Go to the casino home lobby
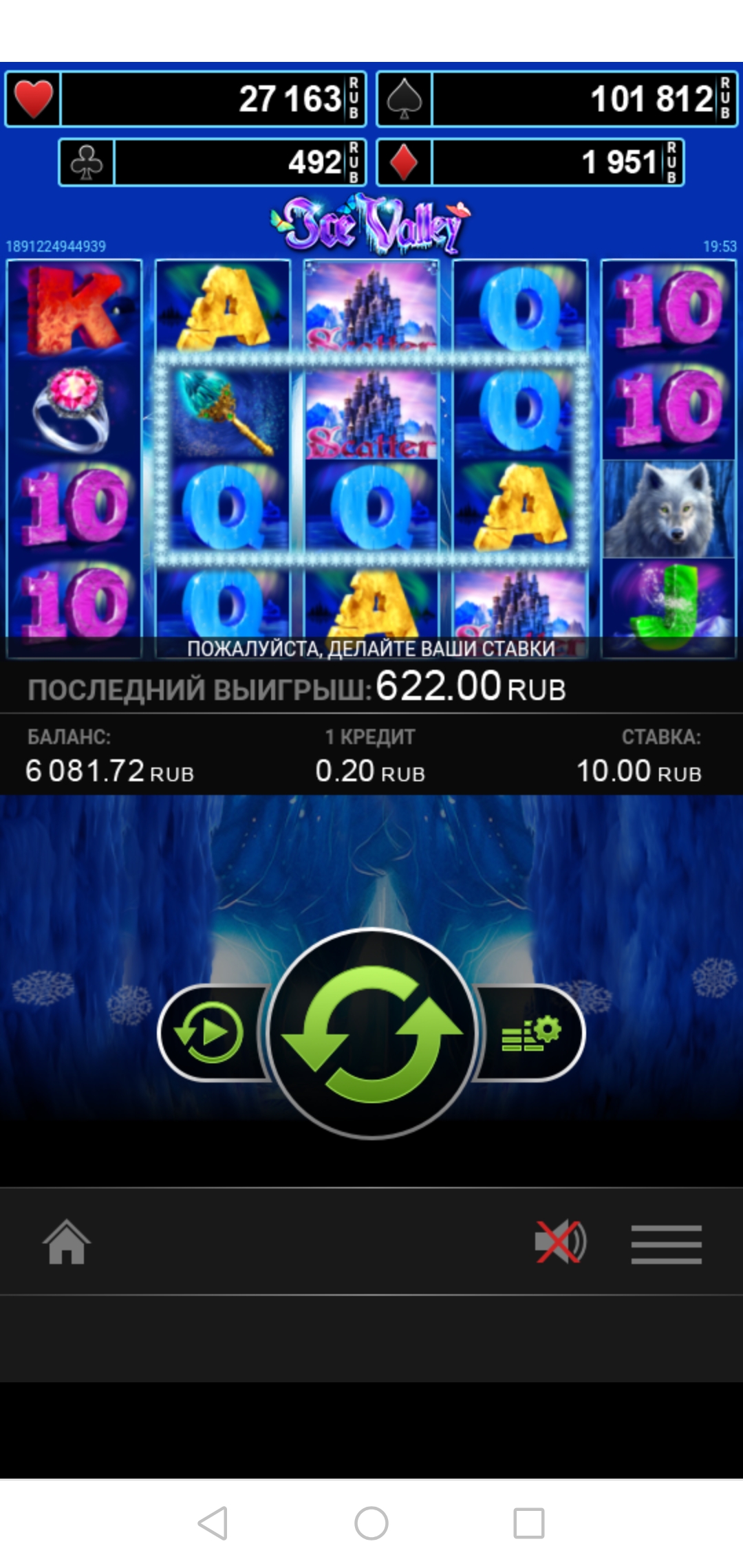This screenshot has width=743, height=1568. 67,1242
